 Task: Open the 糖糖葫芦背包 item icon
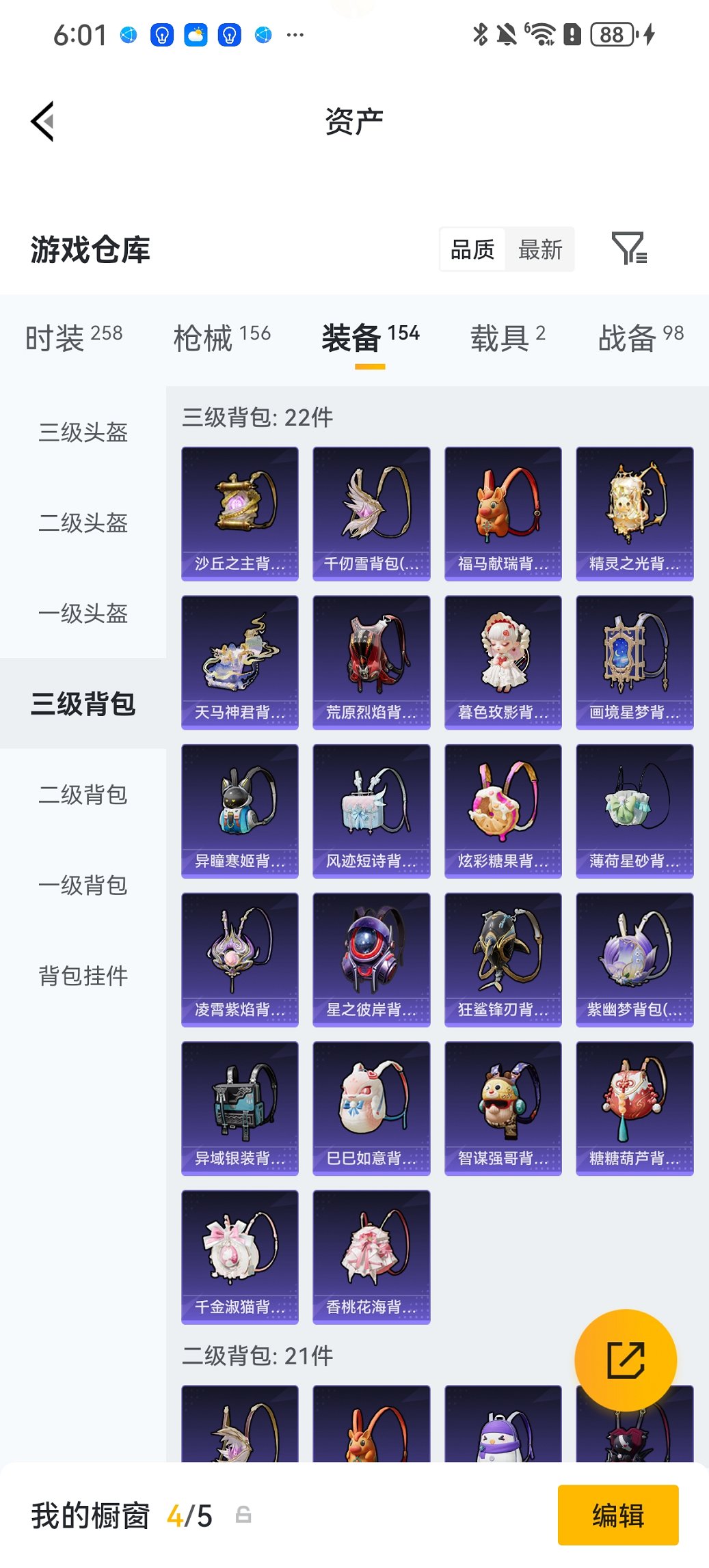click(x=634, y=1108)
